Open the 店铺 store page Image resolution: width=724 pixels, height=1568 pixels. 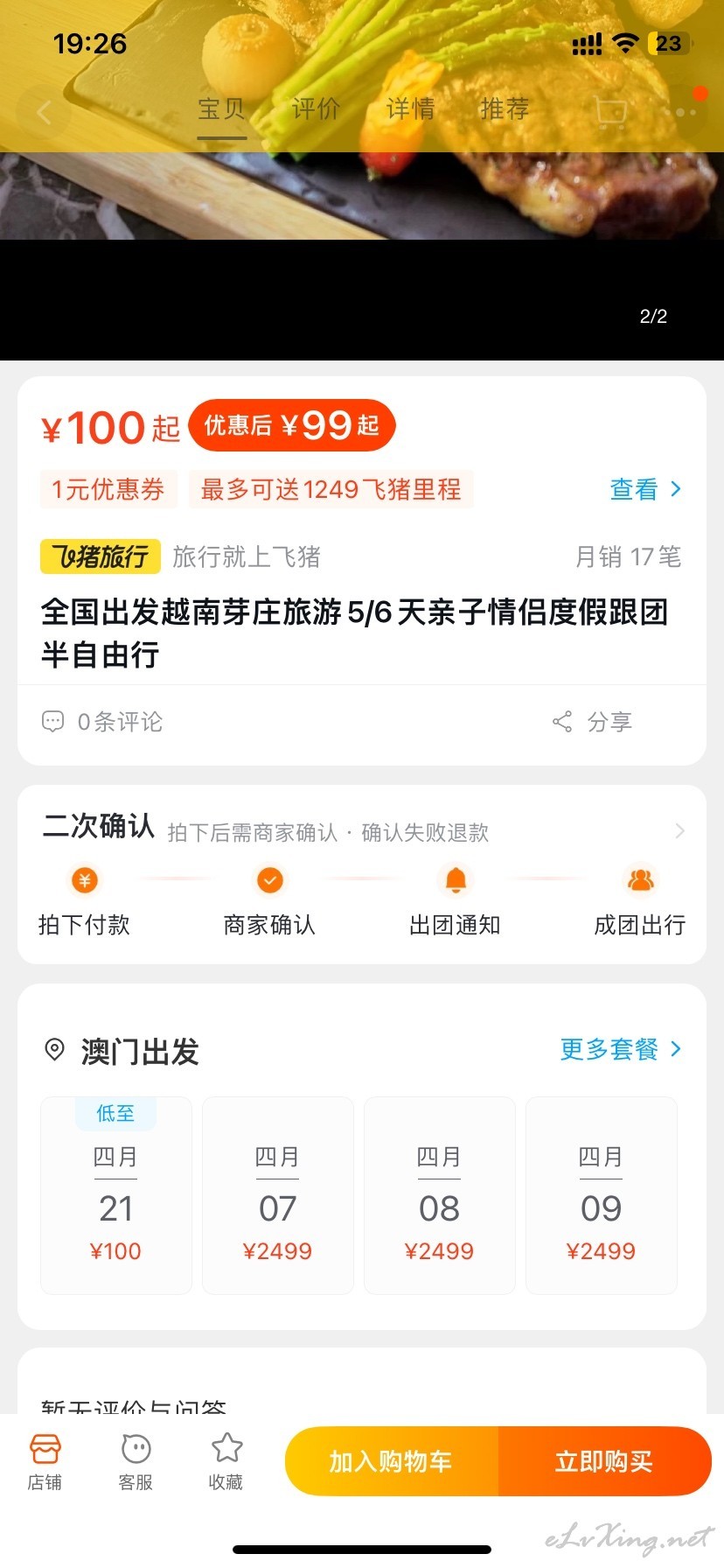coord(45,1462)
